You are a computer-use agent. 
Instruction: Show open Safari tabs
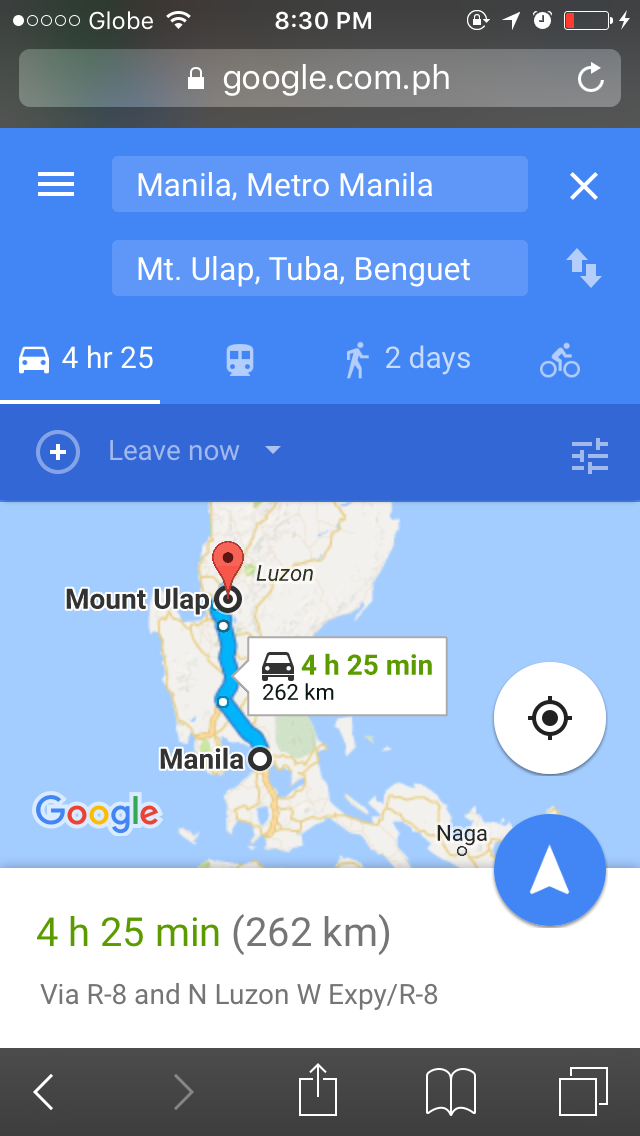pos(583,1091)
